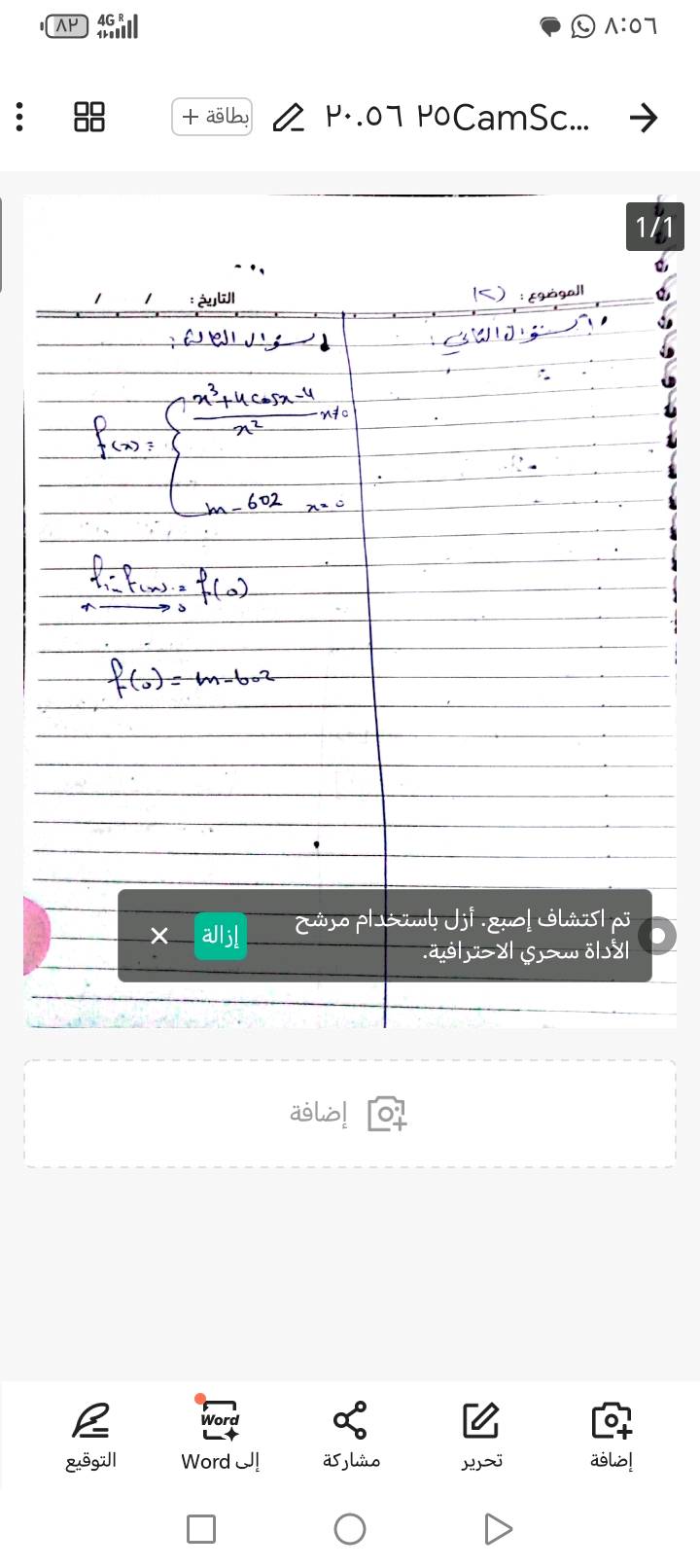Open the three-dot overflow menu
Viewport: 700px width, 1568px height.
pyautogui.click(x=18, y=118)
